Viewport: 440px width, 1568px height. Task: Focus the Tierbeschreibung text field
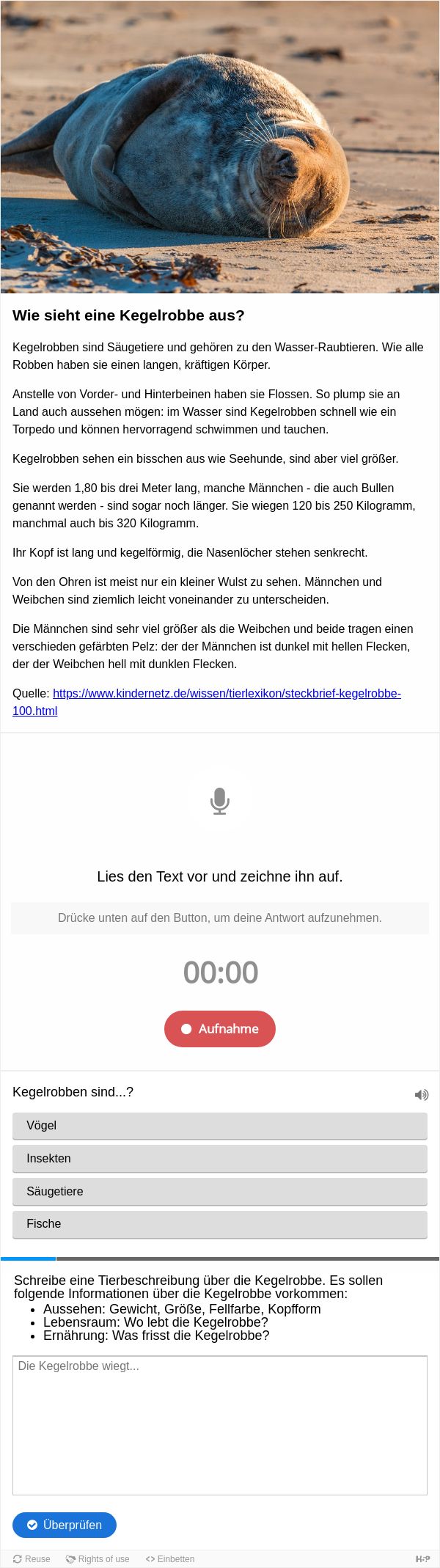pos(219,1424)
